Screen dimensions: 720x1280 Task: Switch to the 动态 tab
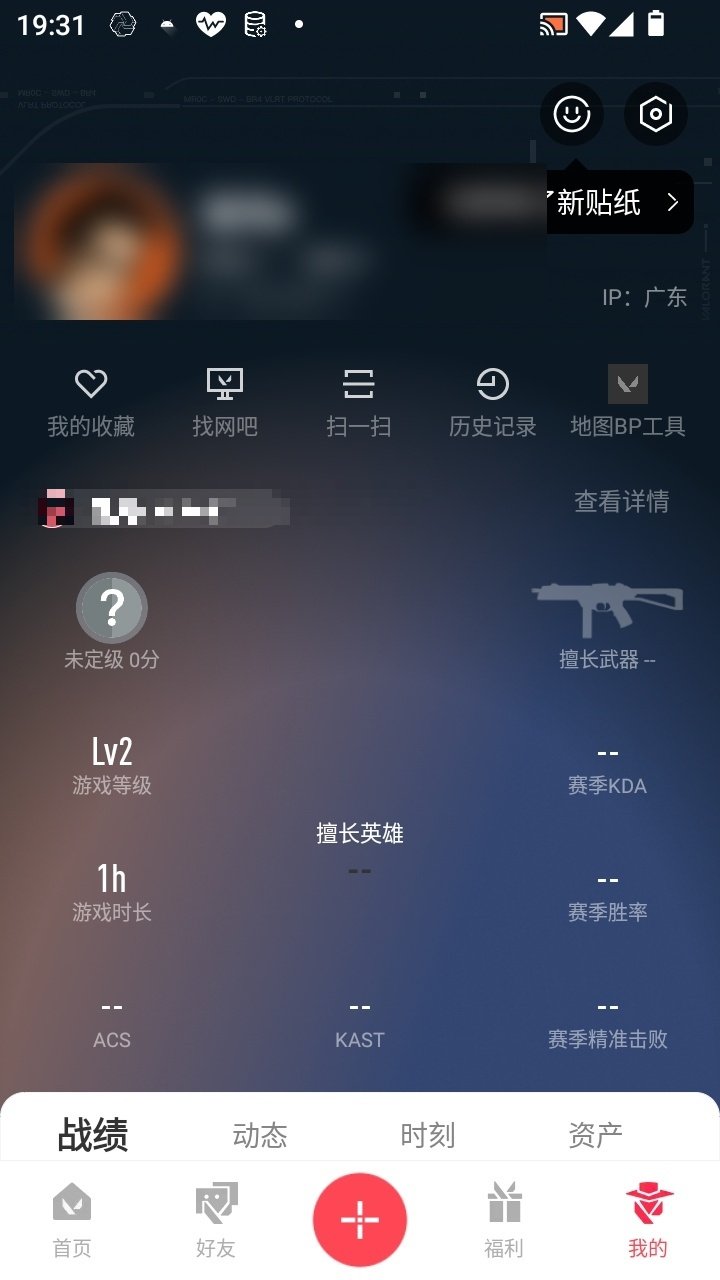(259, 1134)
